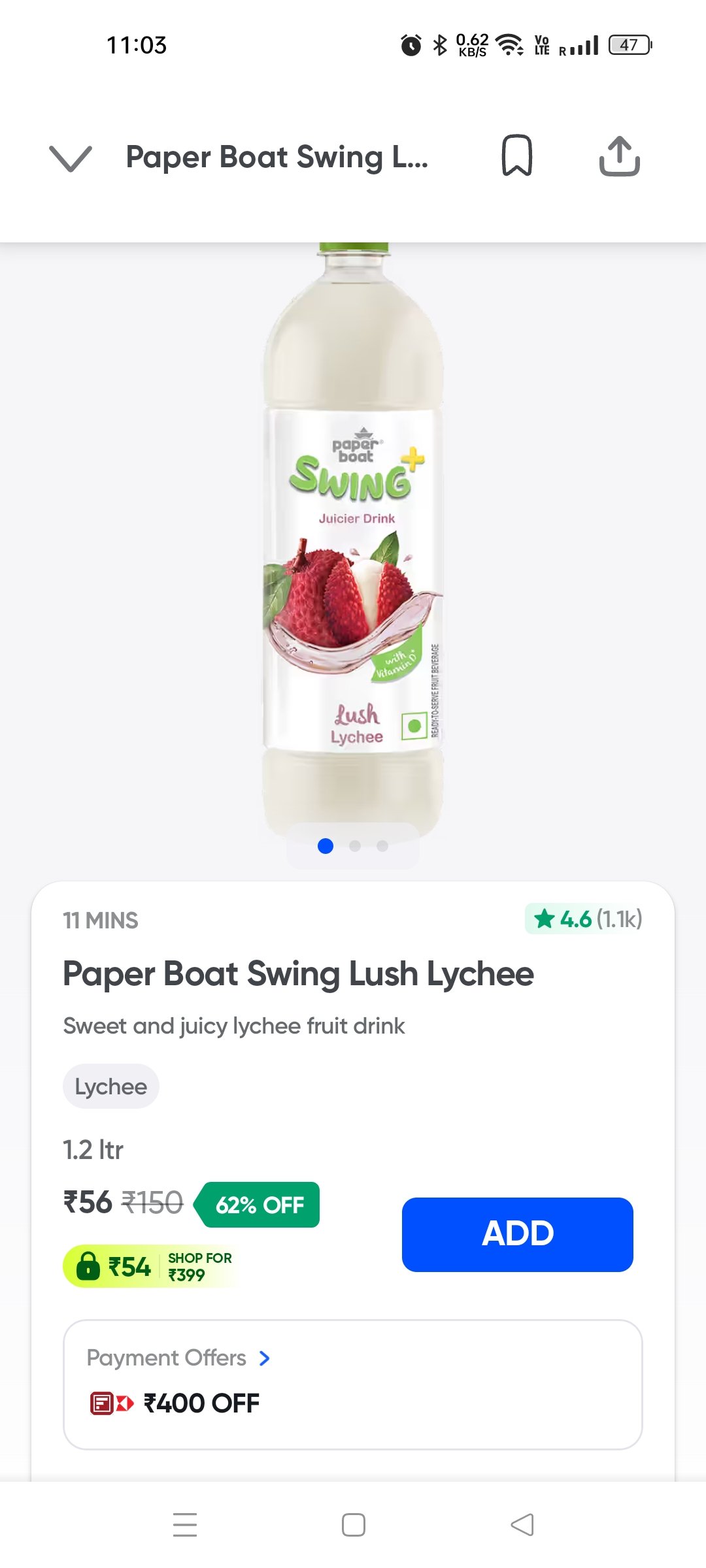Collapse the product page with down chevron

[x=71, y=158]
